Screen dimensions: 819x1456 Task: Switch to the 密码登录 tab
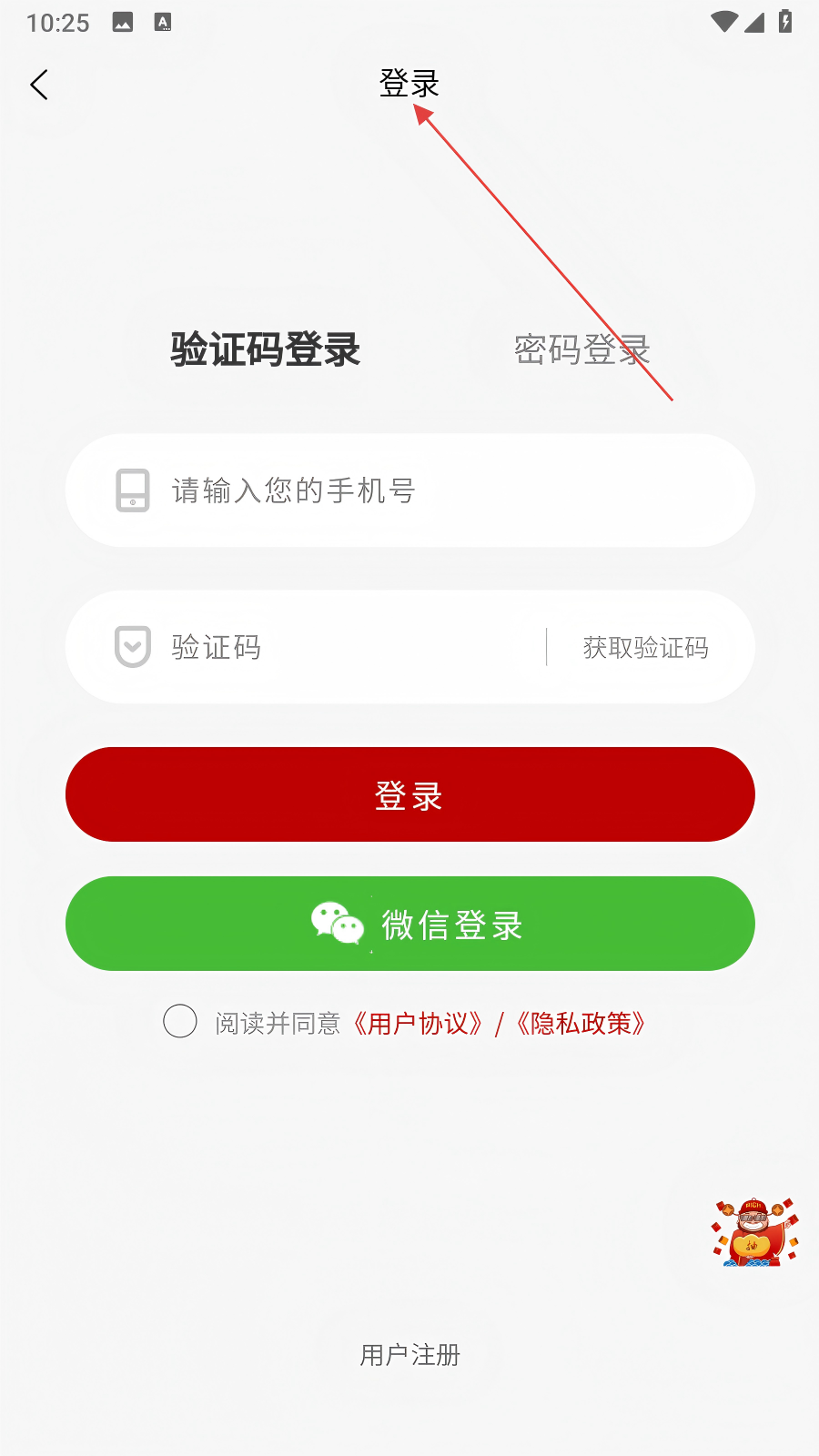coord(582,349)
